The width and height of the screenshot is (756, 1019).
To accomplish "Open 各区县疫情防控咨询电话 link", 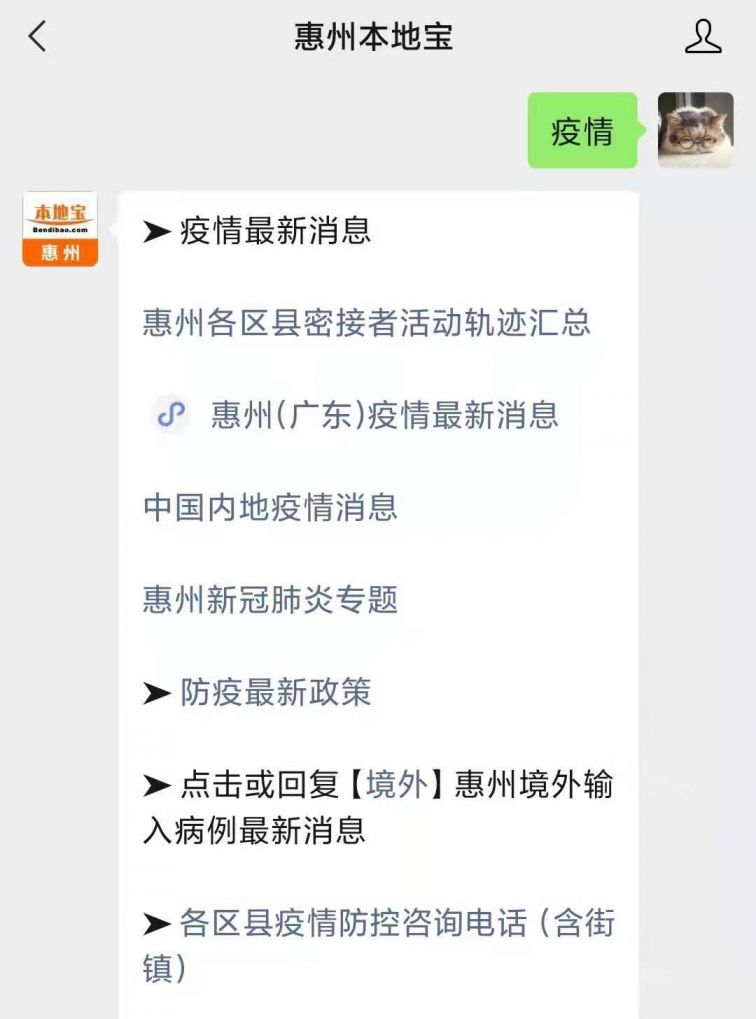I will pos(352,923).
